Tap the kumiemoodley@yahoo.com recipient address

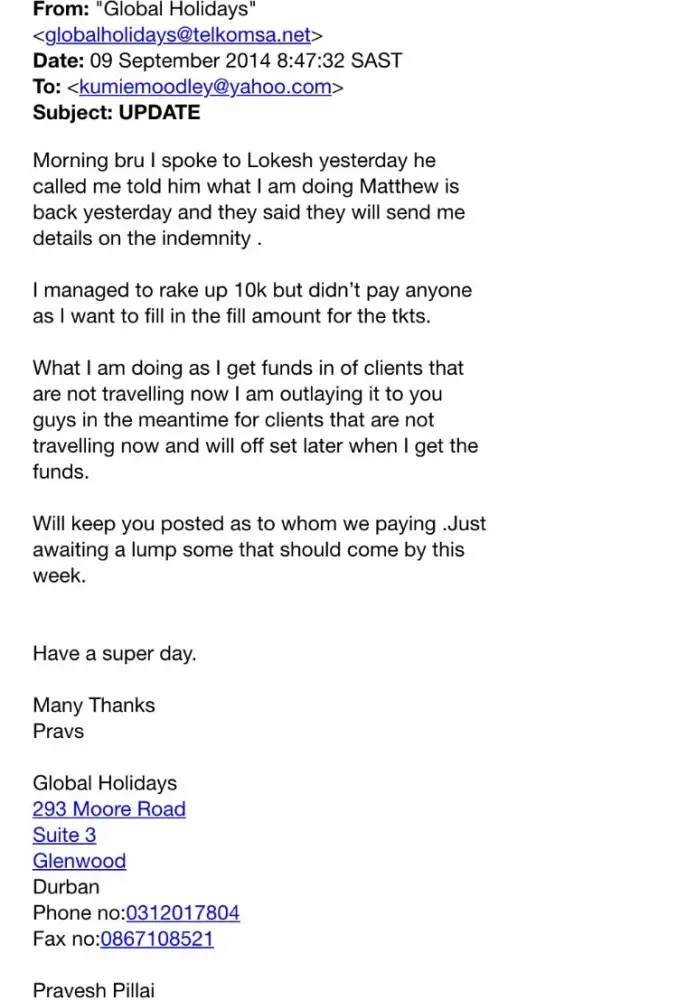pyautogui.click(x=205, y=87)
